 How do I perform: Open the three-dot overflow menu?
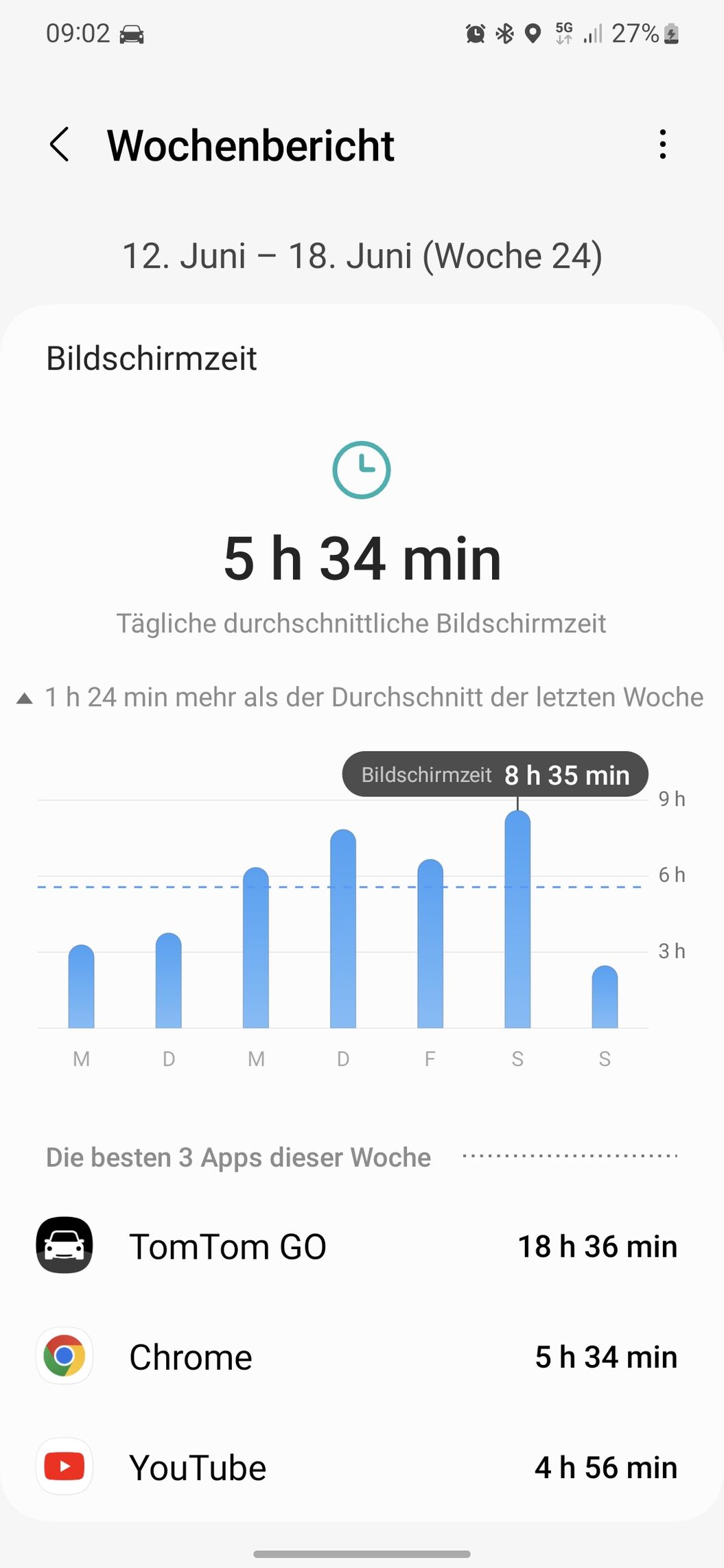(x=662, y=145)
